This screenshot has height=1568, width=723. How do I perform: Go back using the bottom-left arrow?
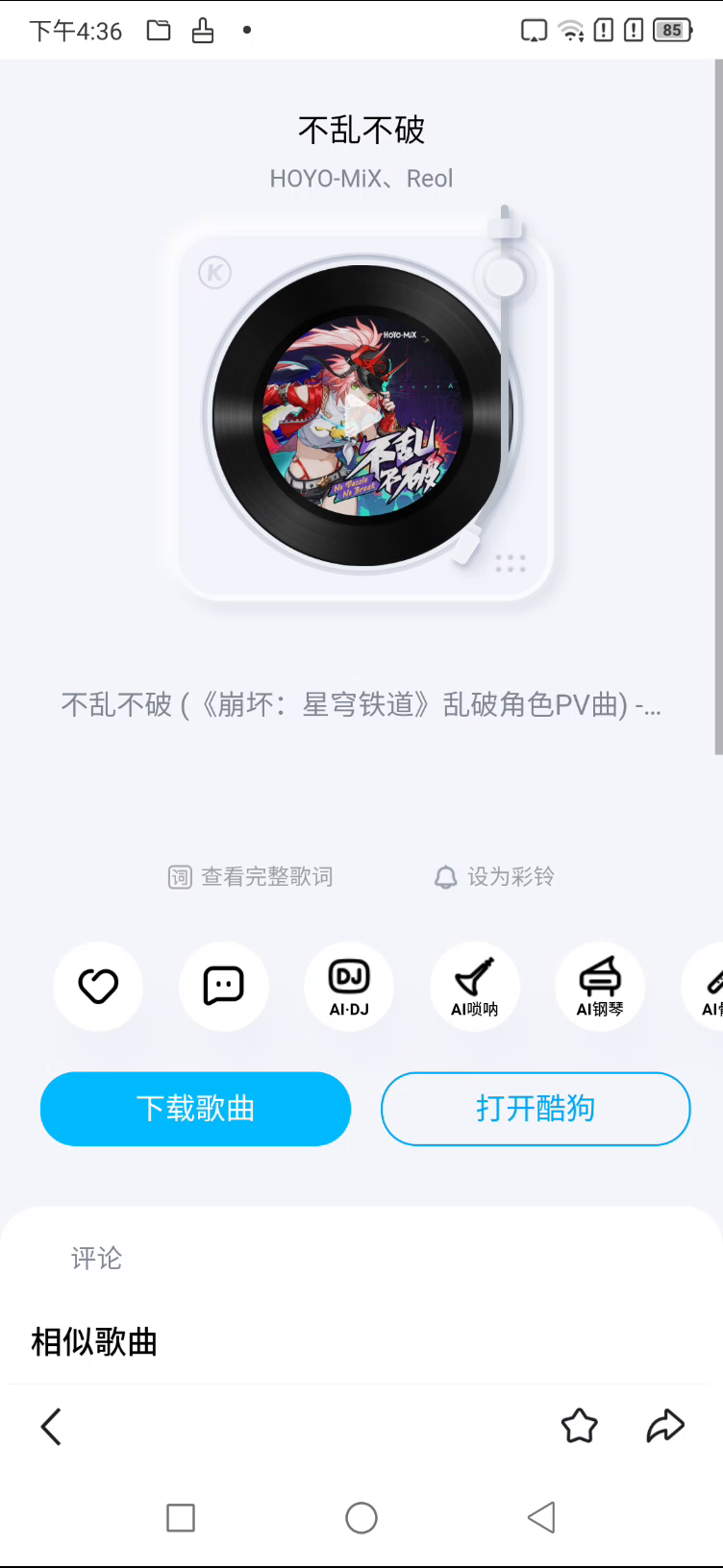[x=52, y=1427]
